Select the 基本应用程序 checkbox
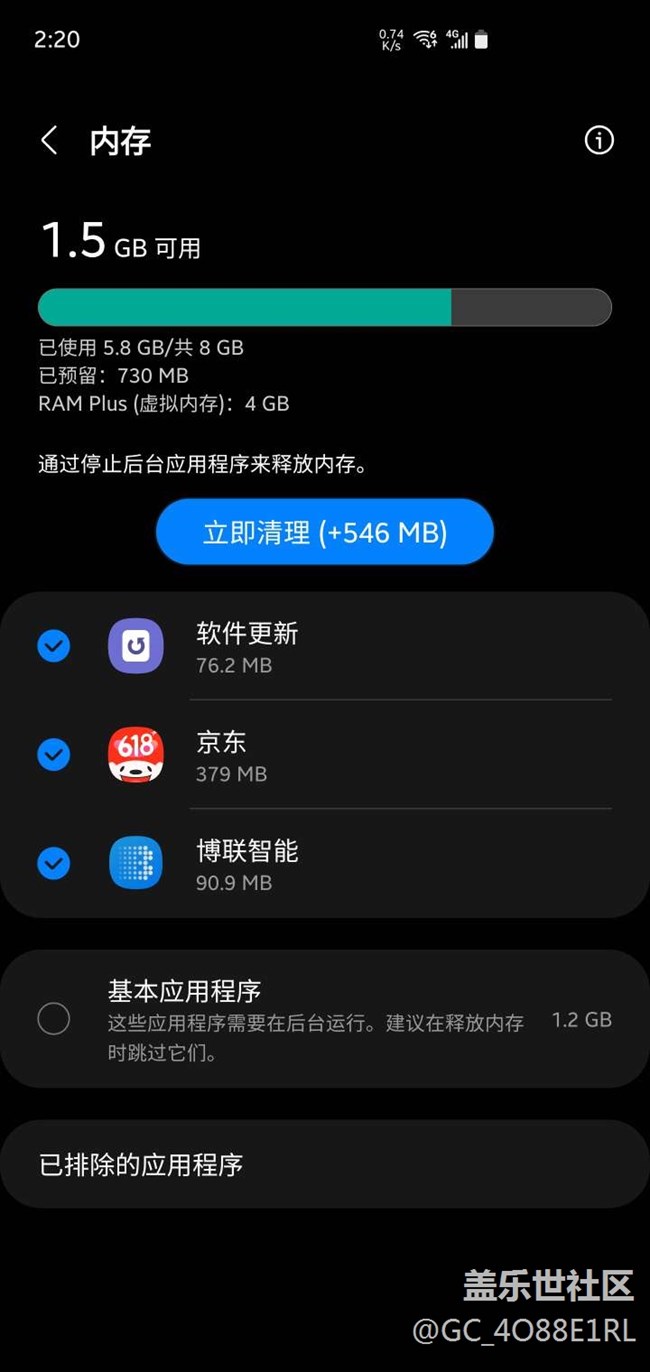This screenshot has height=1372, width=650. tap(54, 1019)
